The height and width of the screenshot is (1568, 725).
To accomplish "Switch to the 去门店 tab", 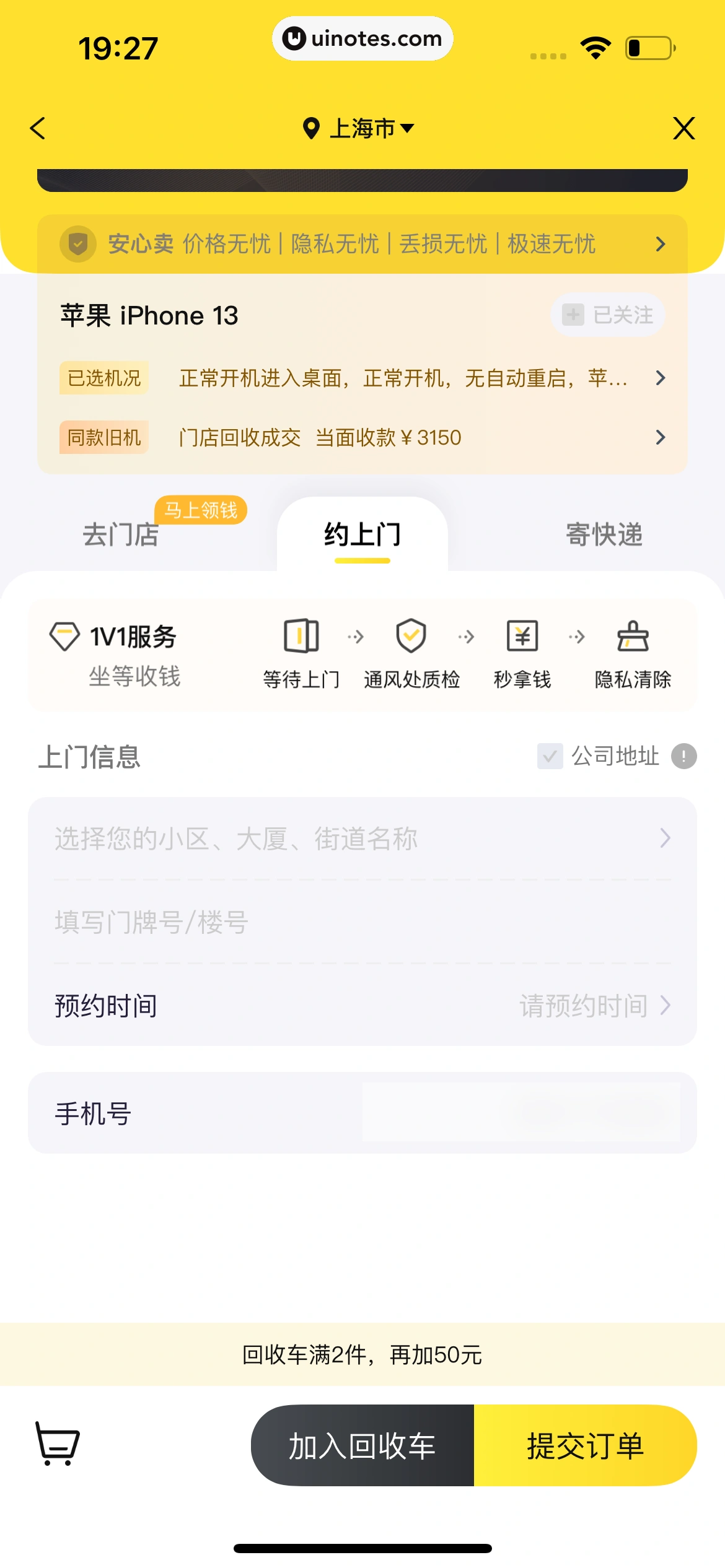I will 121,534.
